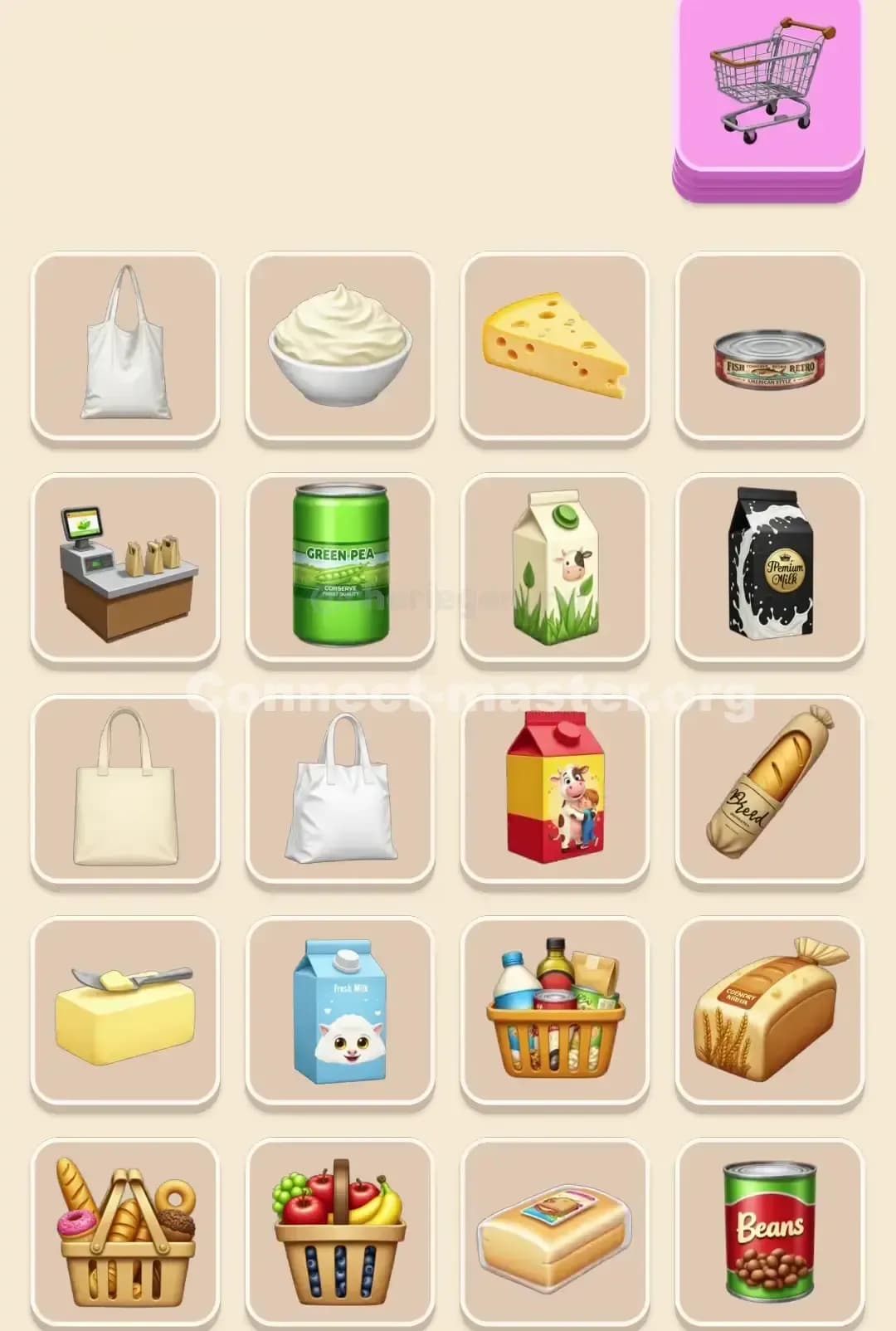This screenshot has width=896, height=1331.
Task: Select the butter block with knife tile
Action: coord(125,1011)
